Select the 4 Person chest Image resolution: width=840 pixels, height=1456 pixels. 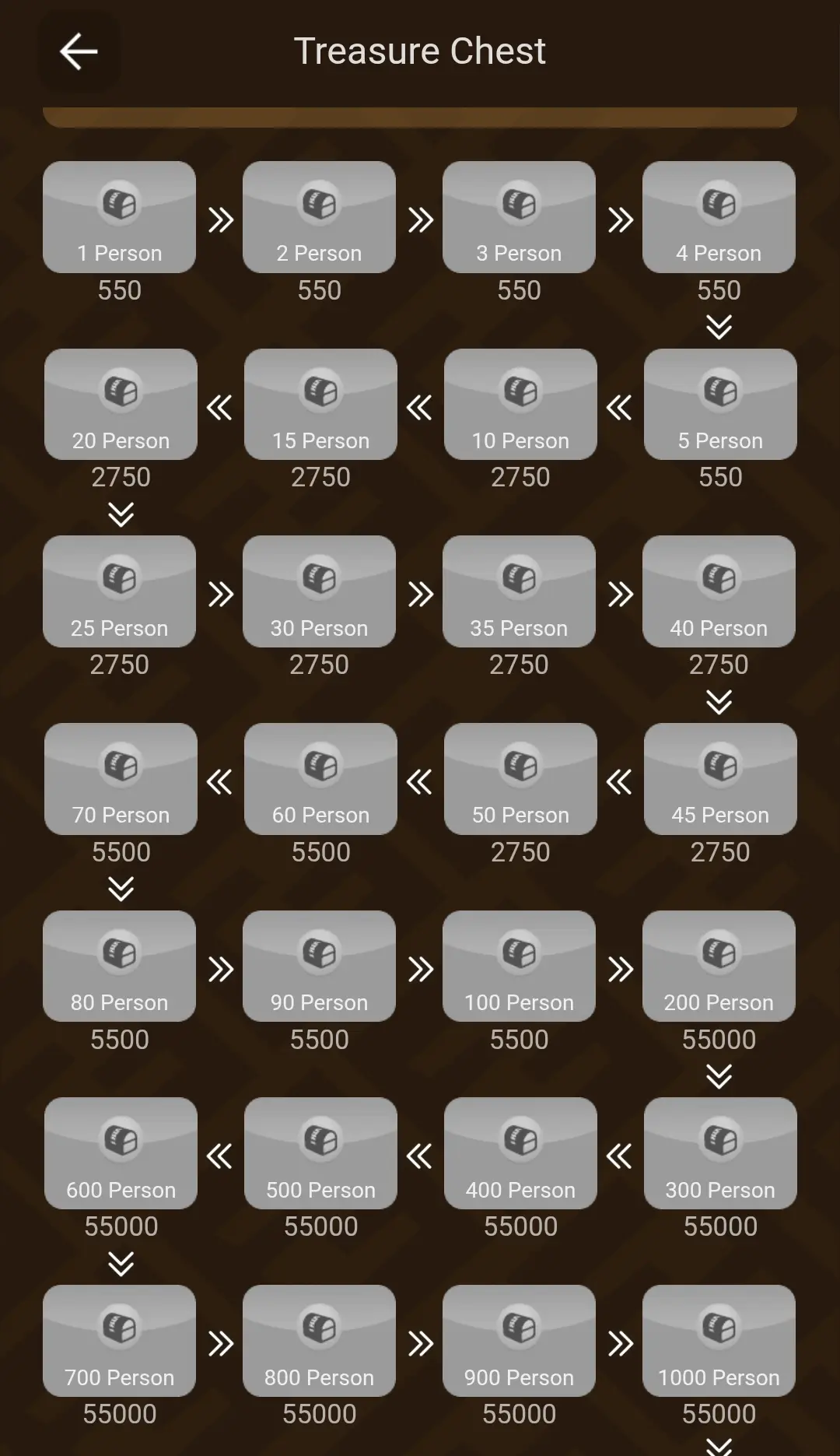coord(719,217)
